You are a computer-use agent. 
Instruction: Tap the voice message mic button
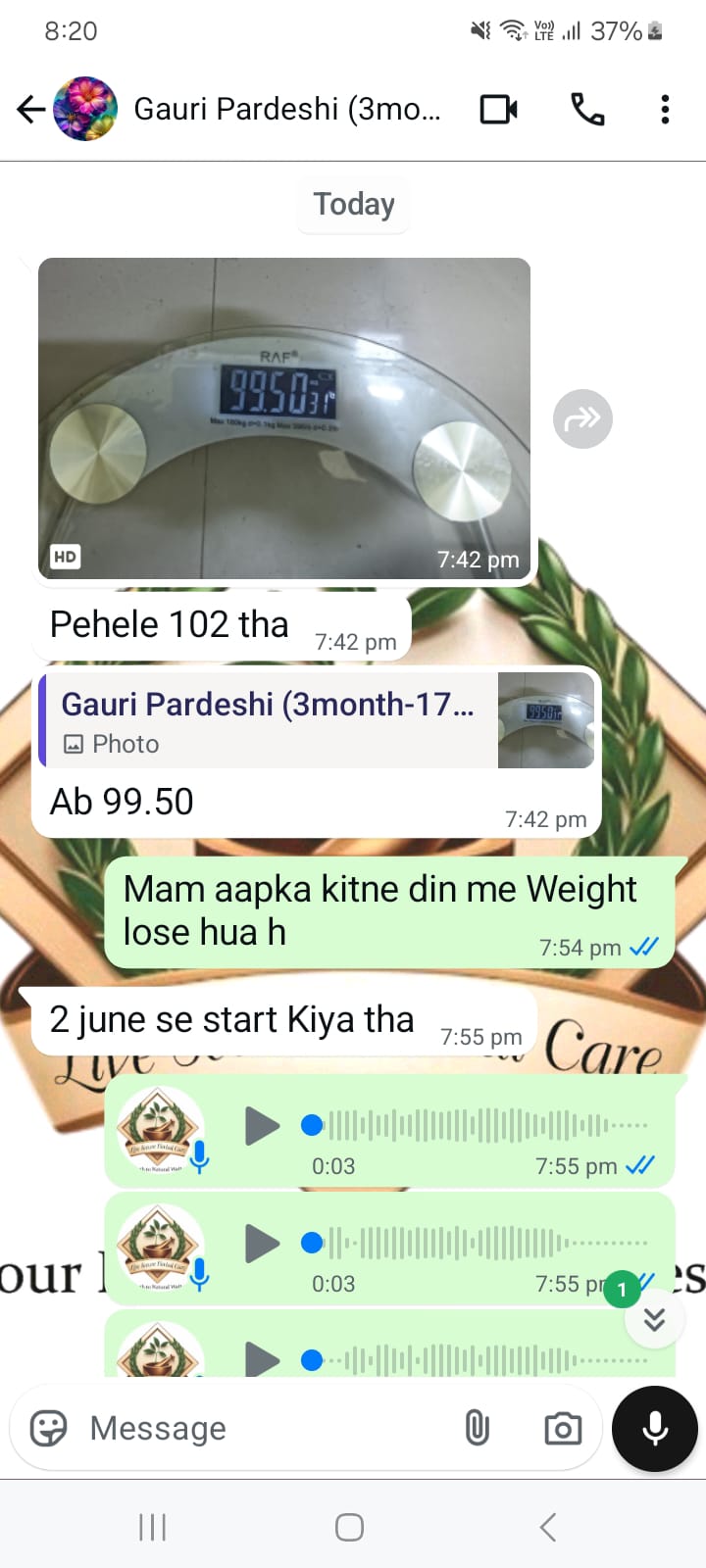click(654, 1429)
